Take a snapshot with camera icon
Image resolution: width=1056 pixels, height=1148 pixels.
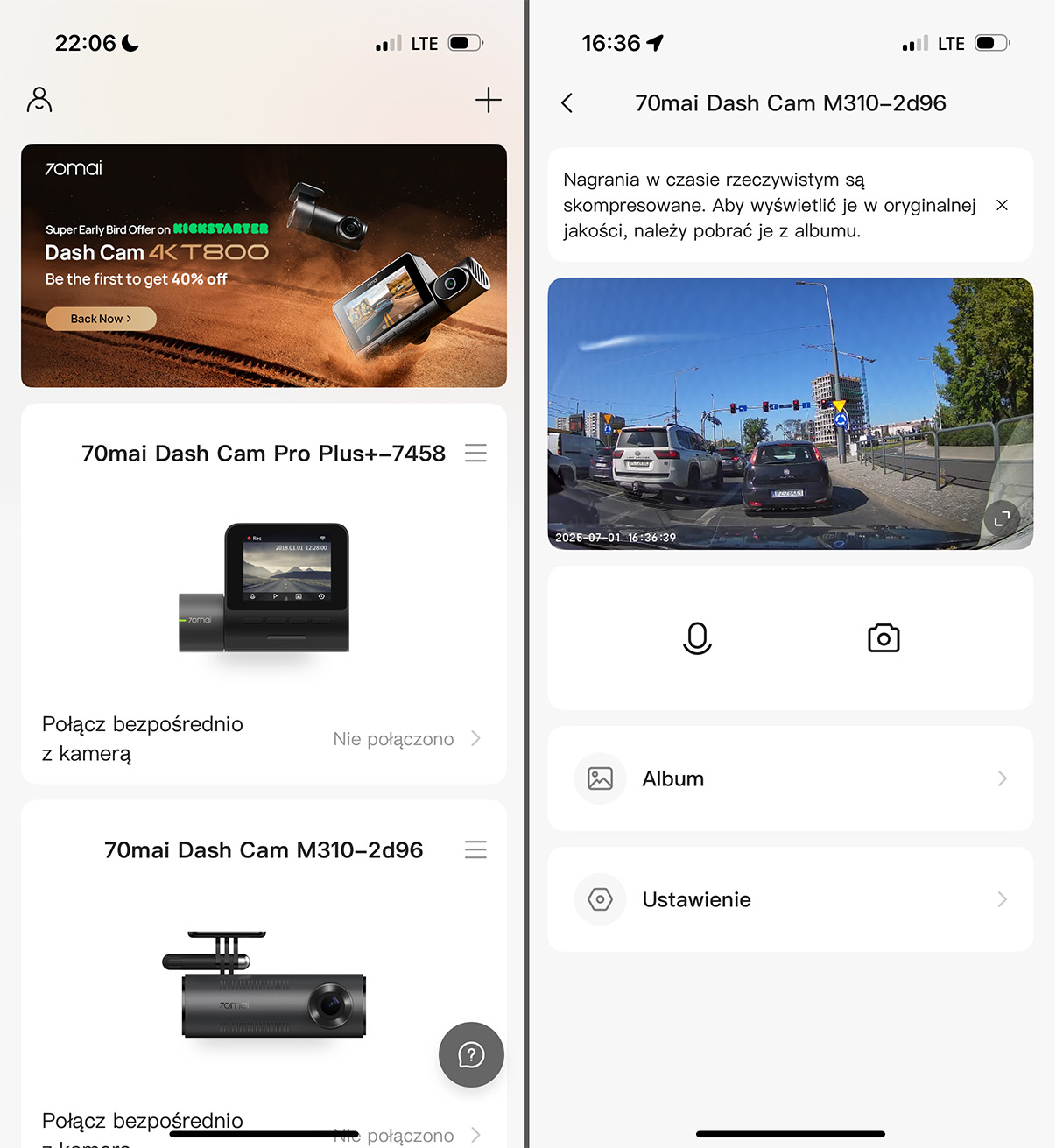884,638
